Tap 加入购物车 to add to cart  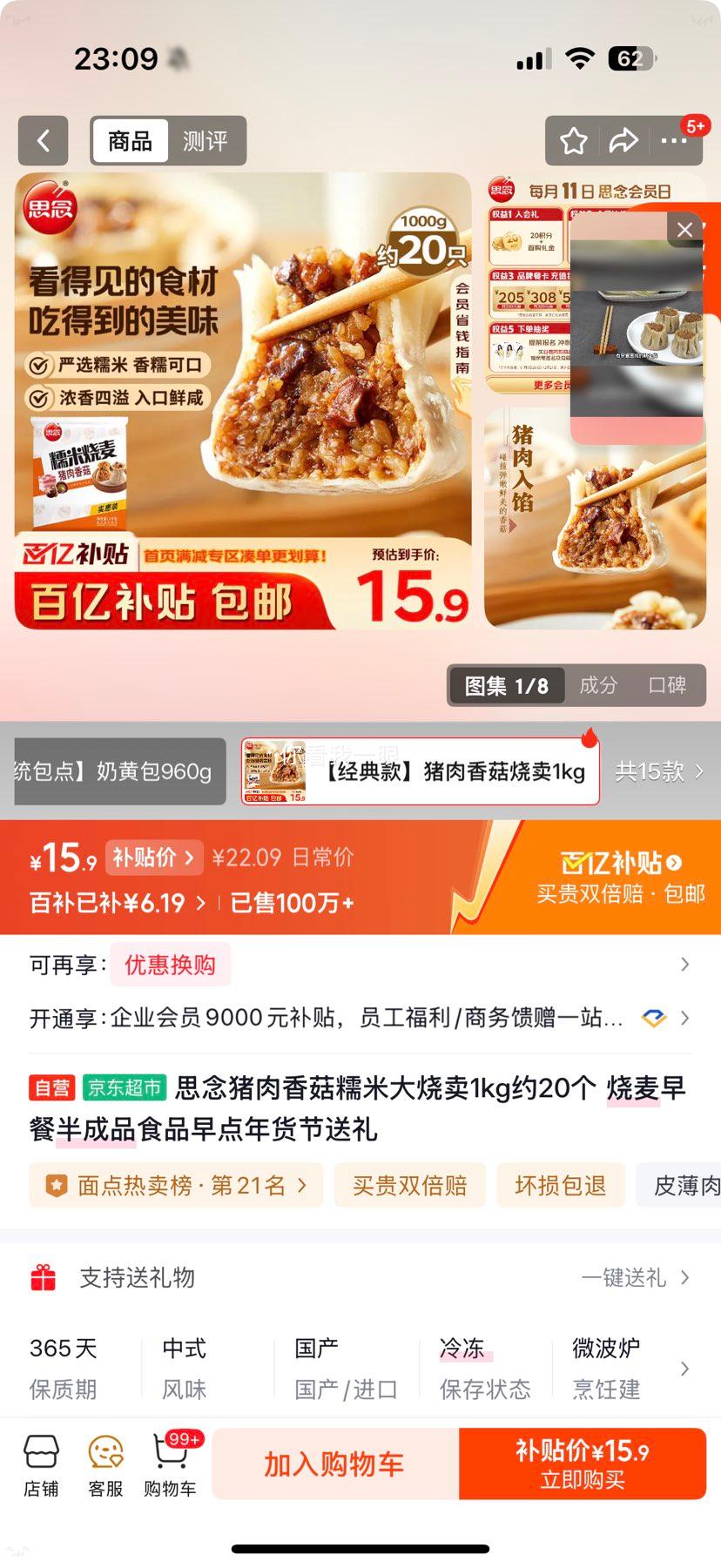(334, 1464)
